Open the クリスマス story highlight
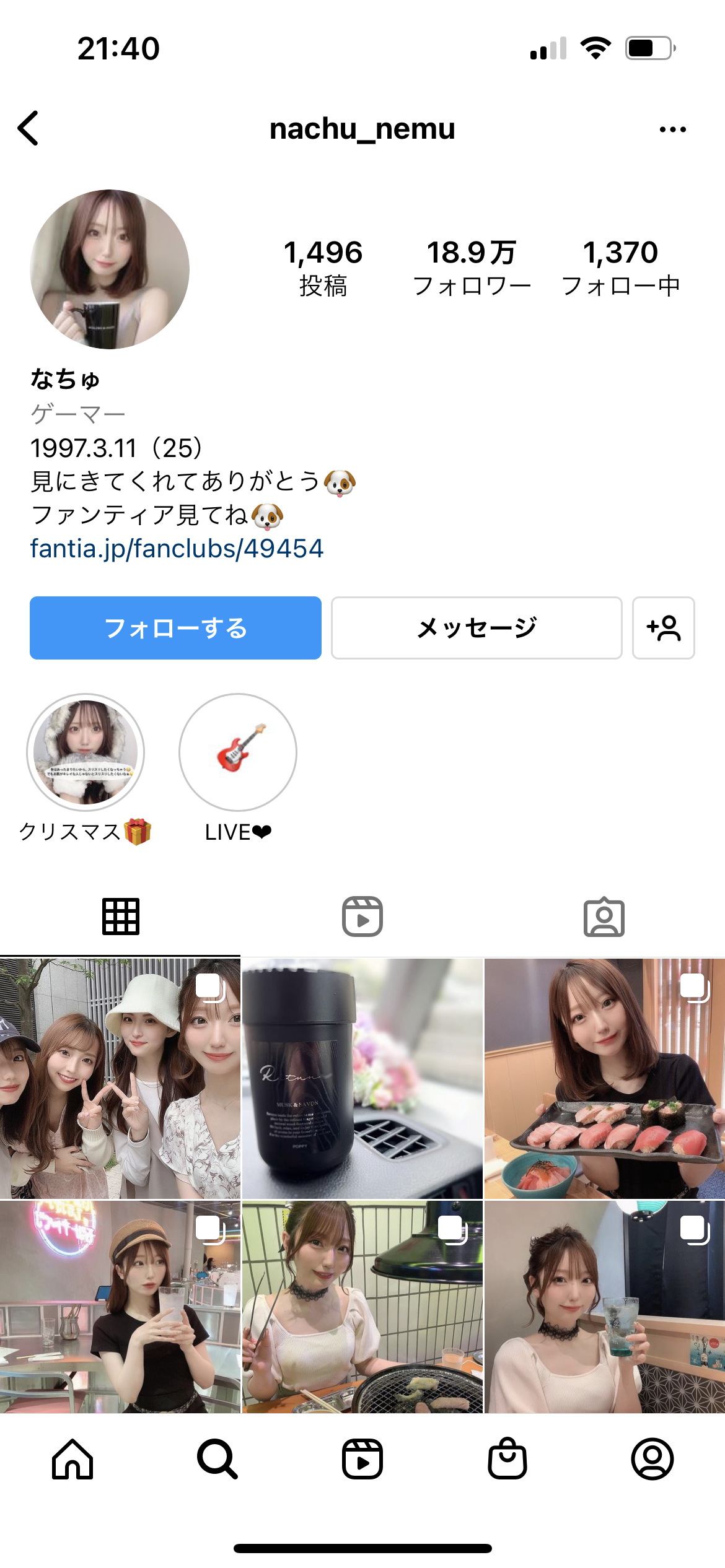 point(86,752)
